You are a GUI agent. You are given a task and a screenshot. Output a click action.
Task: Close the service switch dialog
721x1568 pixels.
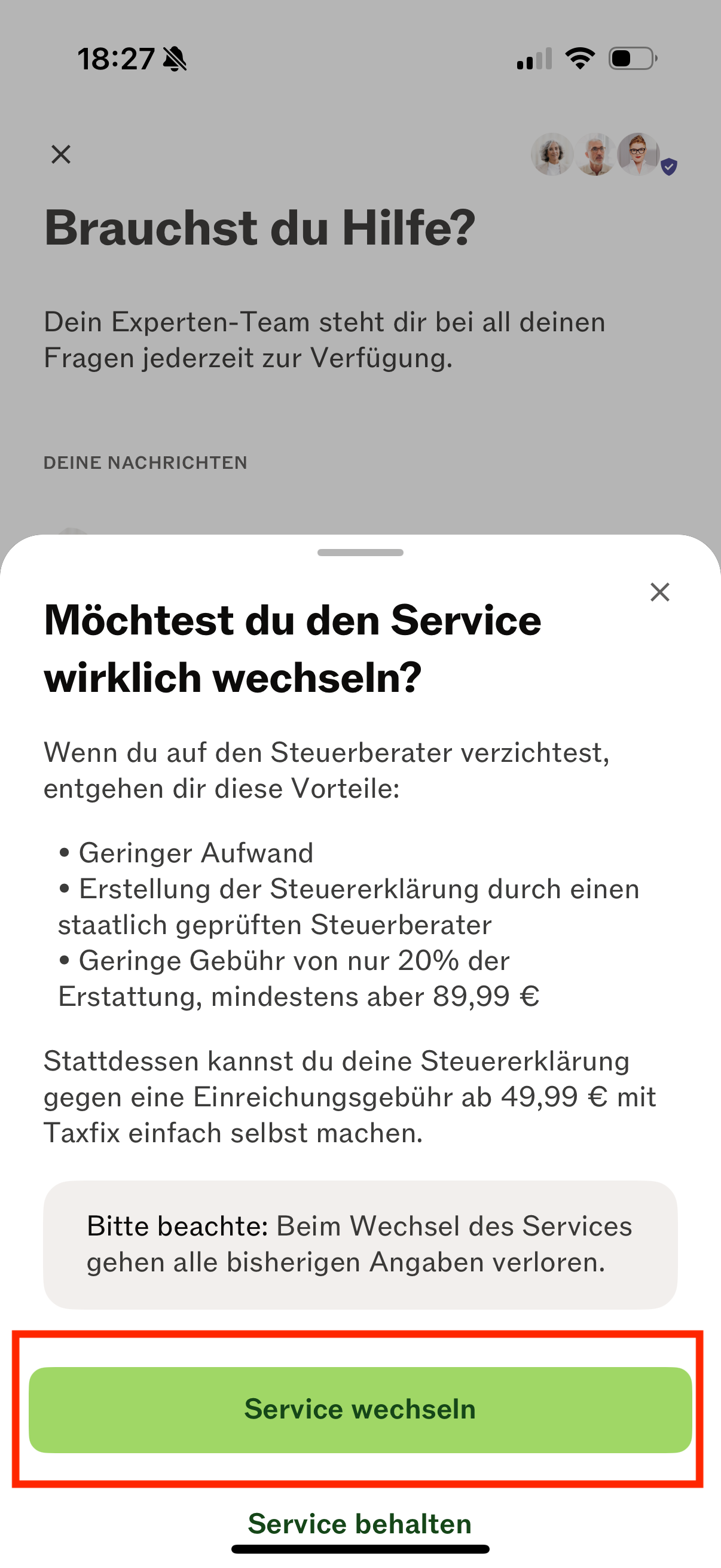point(659,591)
